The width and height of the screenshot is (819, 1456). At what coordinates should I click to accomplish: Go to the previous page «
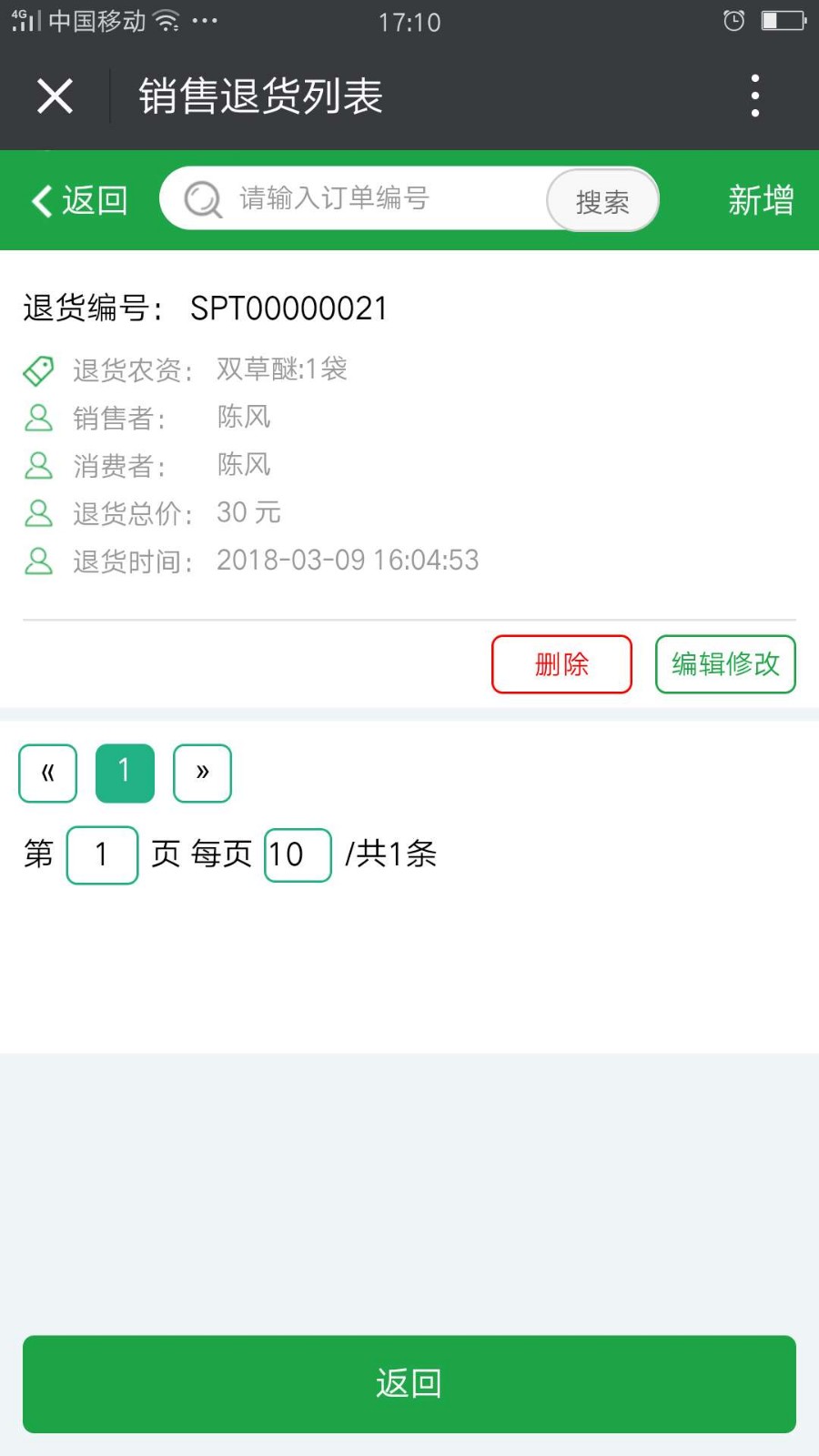[x=47, y=773]
